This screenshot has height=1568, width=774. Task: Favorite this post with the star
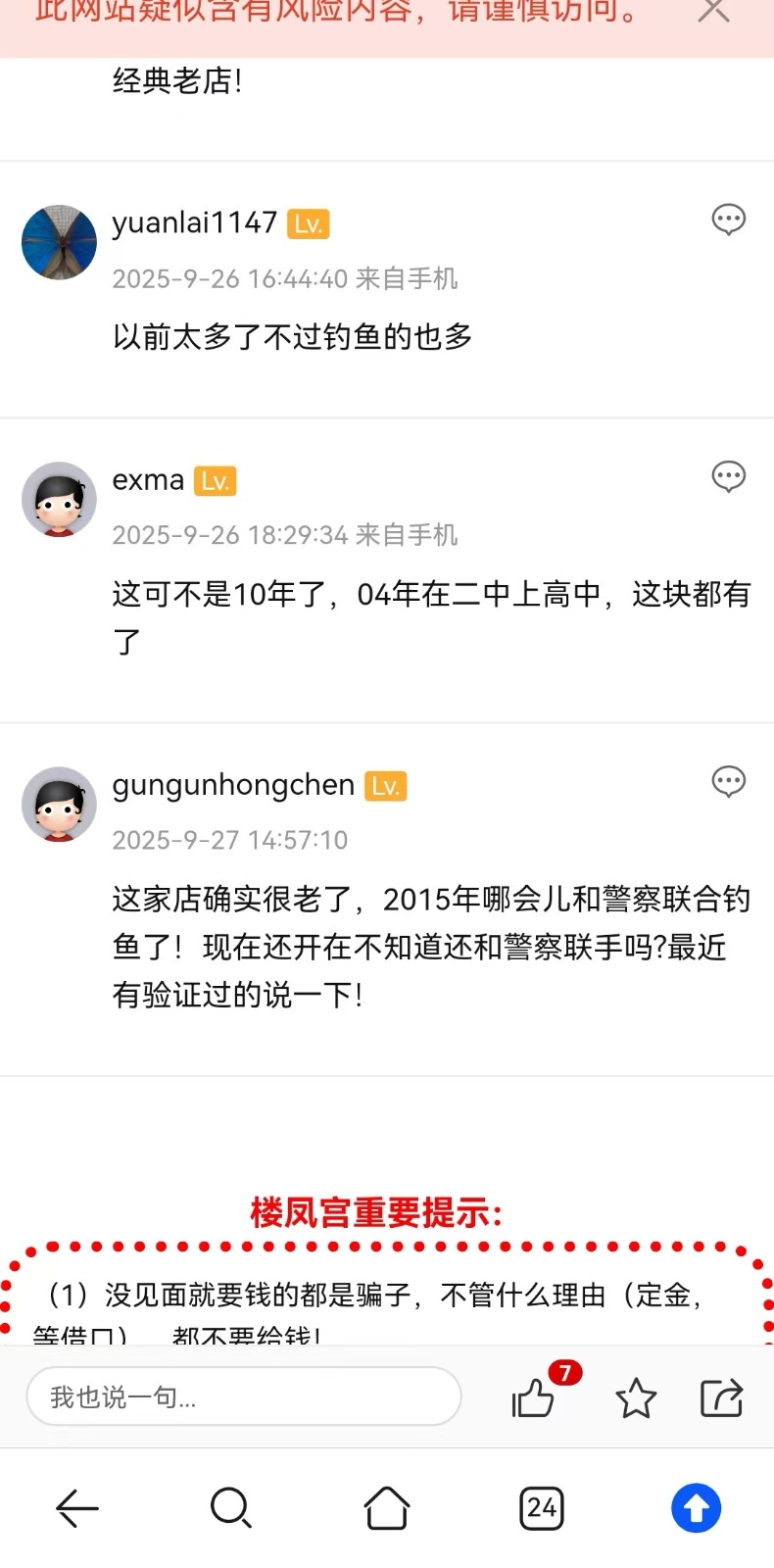point(636,1397)
